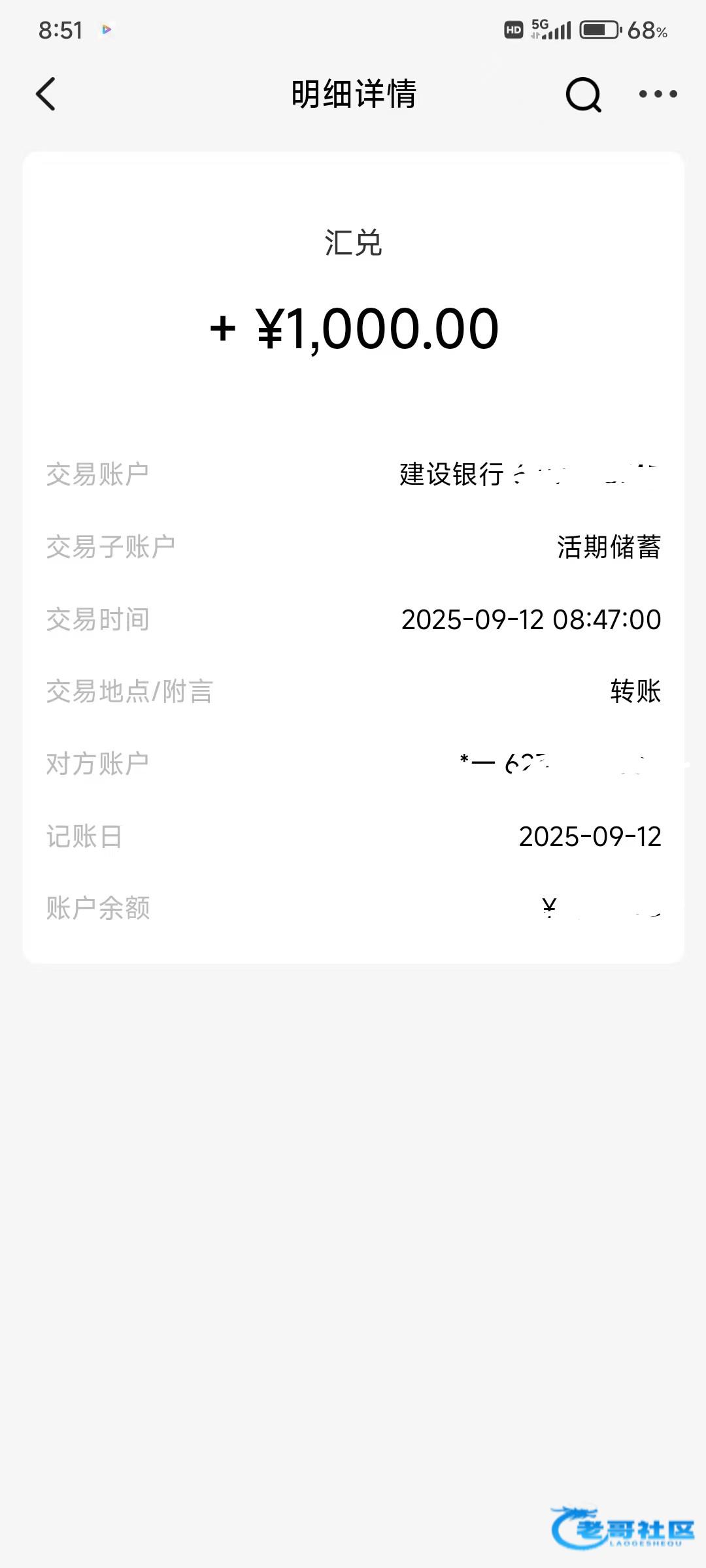The width and height of the screenshot is (706, 1568).
Task: Open the search magnifier icon
Action: point(582,95)
